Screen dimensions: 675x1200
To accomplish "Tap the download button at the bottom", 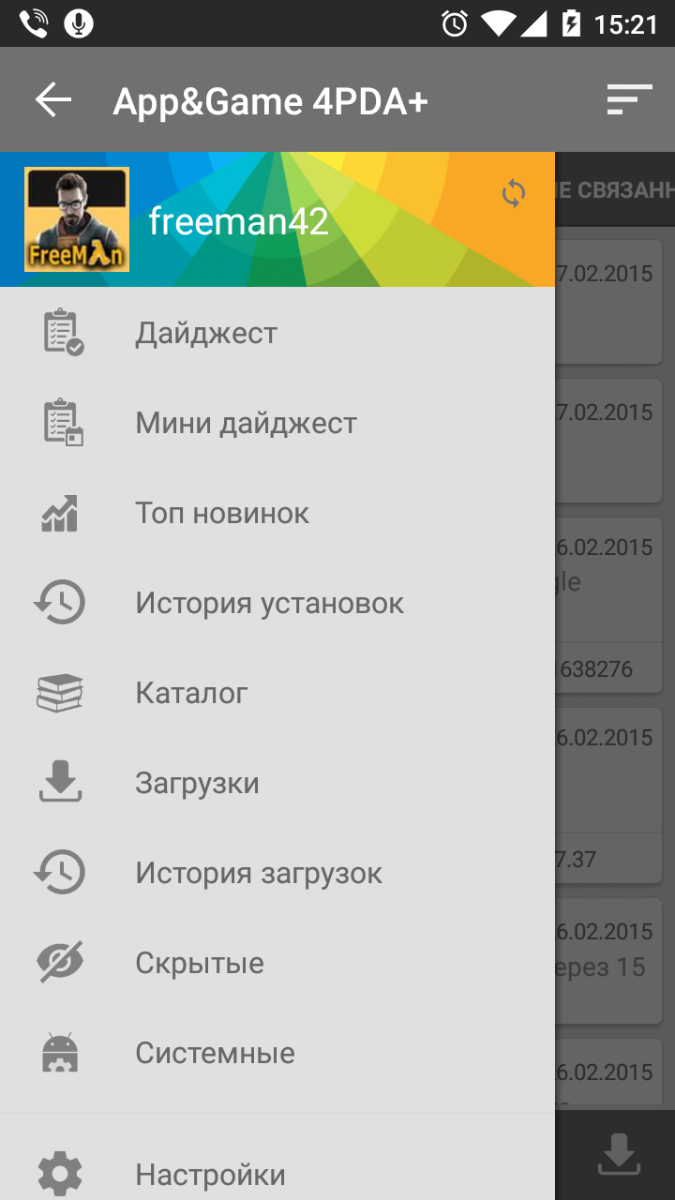I will (618, 1156).
